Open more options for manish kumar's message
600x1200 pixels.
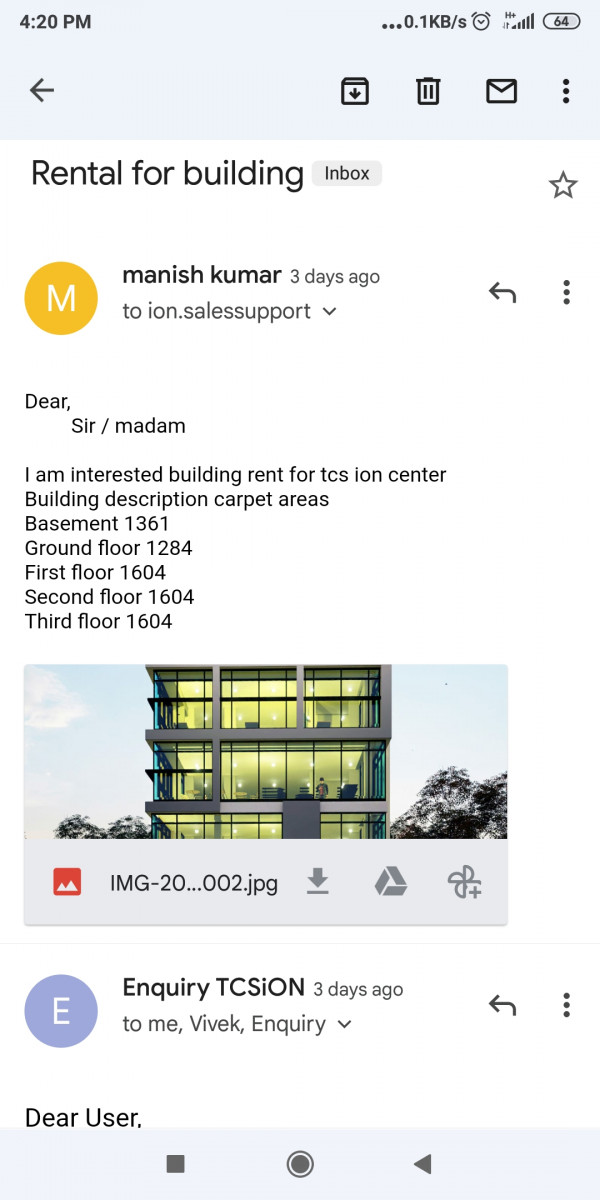566,292
